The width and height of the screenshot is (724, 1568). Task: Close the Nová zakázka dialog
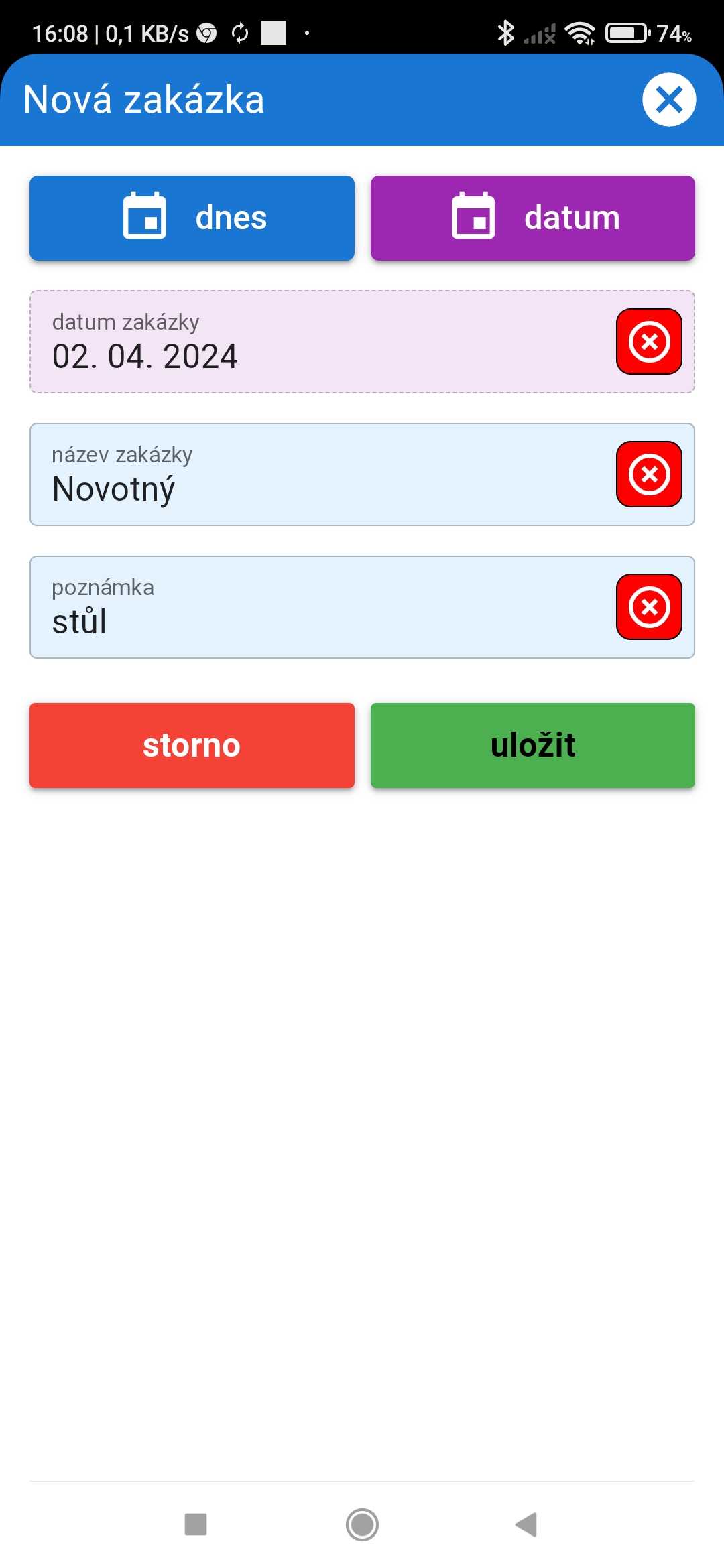coord(668,100)
